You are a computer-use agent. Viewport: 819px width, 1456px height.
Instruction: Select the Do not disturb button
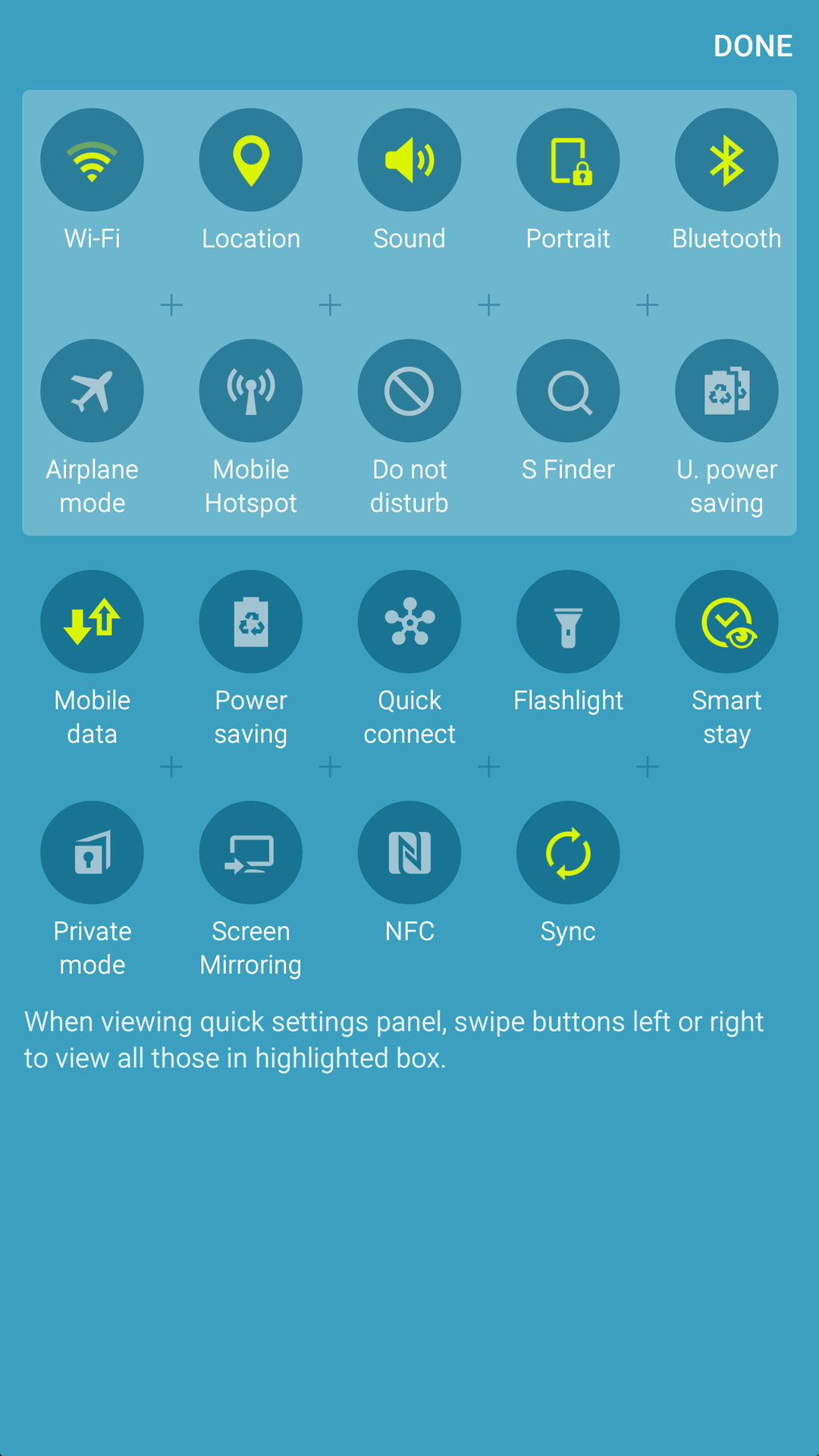coord(409,391)
